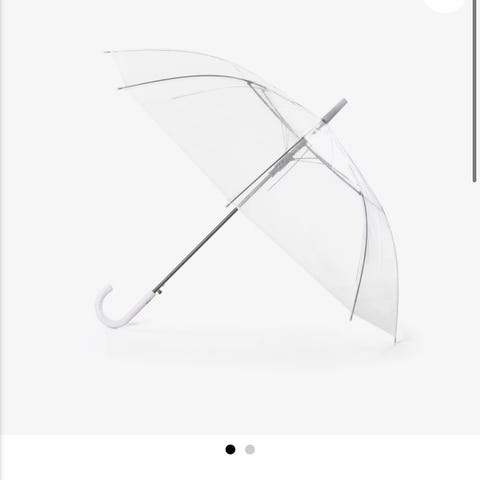Select the first image indicator dot

pos(230,450)
